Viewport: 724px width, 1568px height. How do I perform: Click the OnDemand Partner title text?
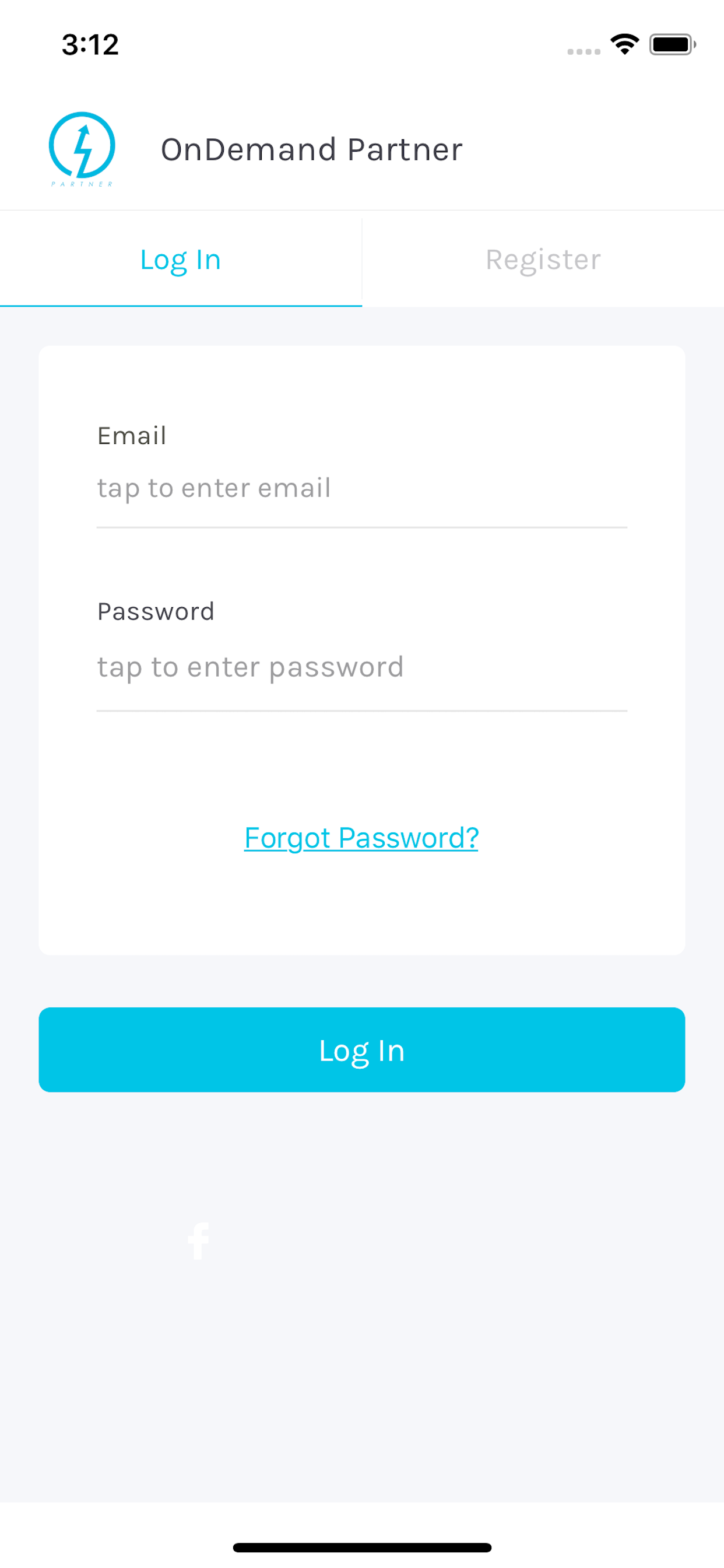tap(312, 149)
